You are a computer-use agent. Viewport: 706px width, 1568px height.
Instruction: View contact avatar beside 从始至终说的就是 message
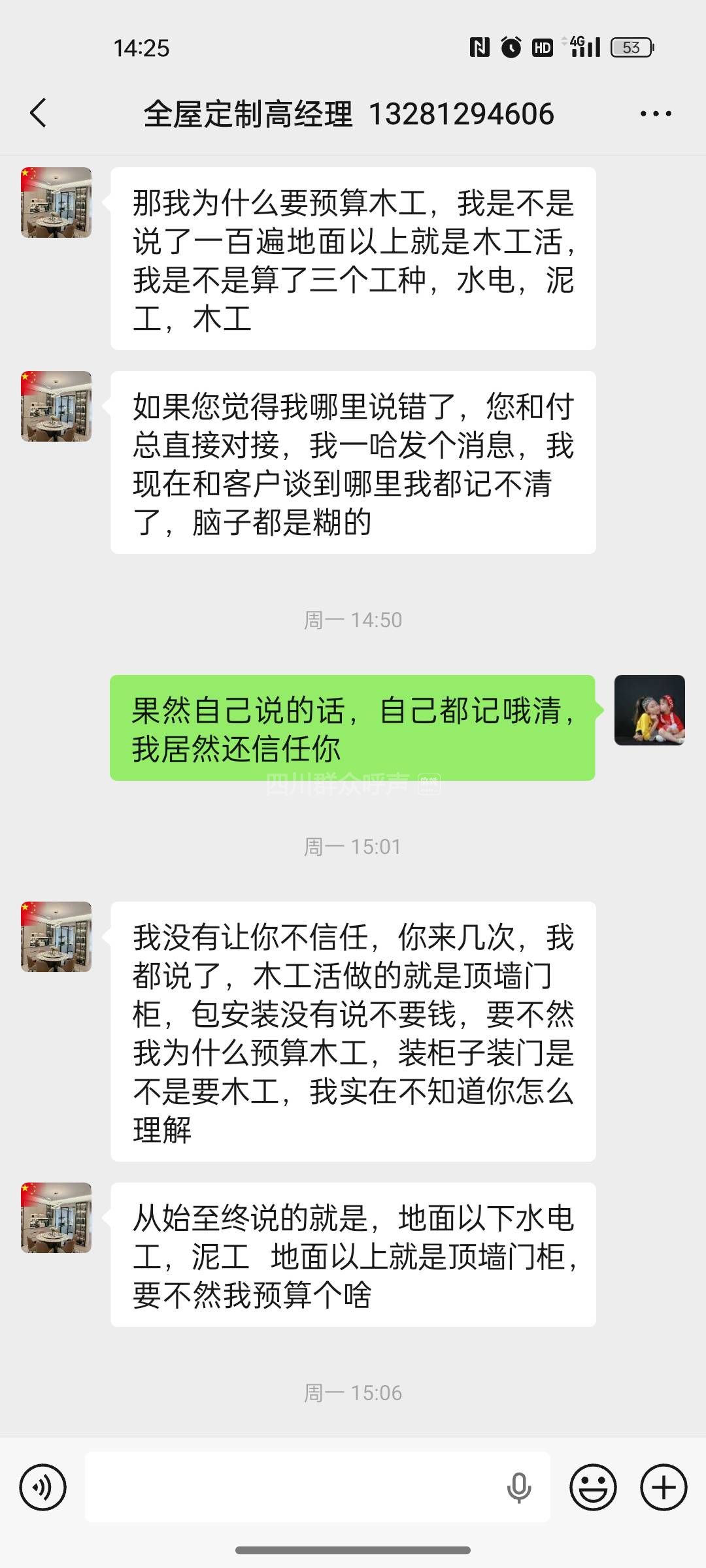(x=56, y=1218)
